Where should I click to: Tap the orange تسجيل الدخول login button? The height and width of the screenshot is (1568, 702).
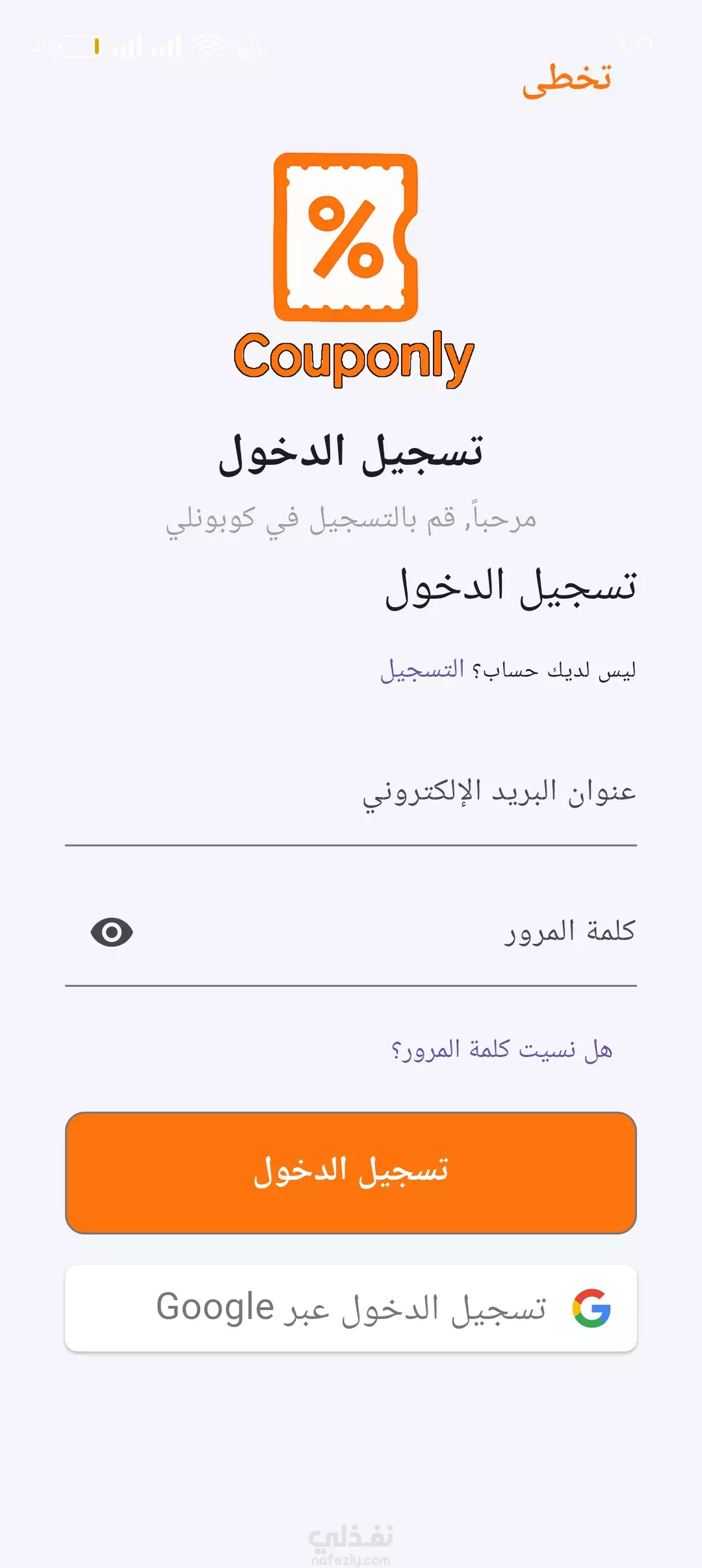(351, 1173)
